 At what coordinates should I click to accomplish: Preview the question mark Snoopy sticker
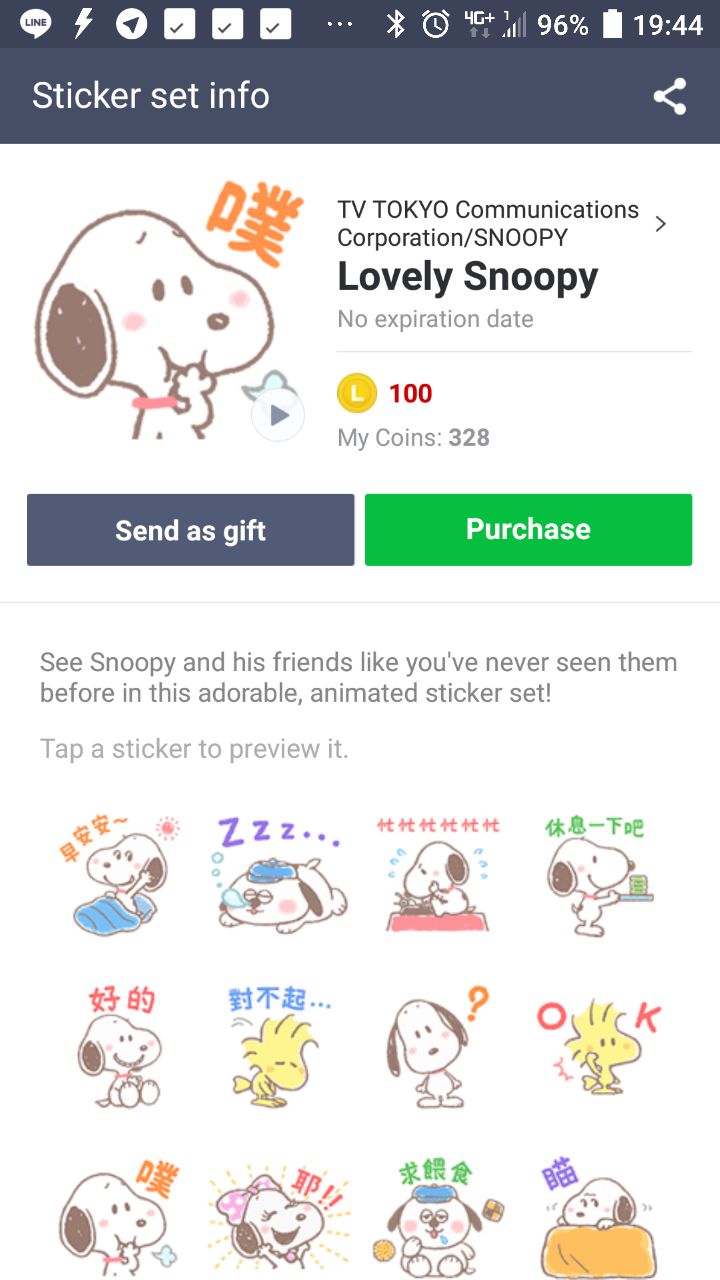(438, 1045)
